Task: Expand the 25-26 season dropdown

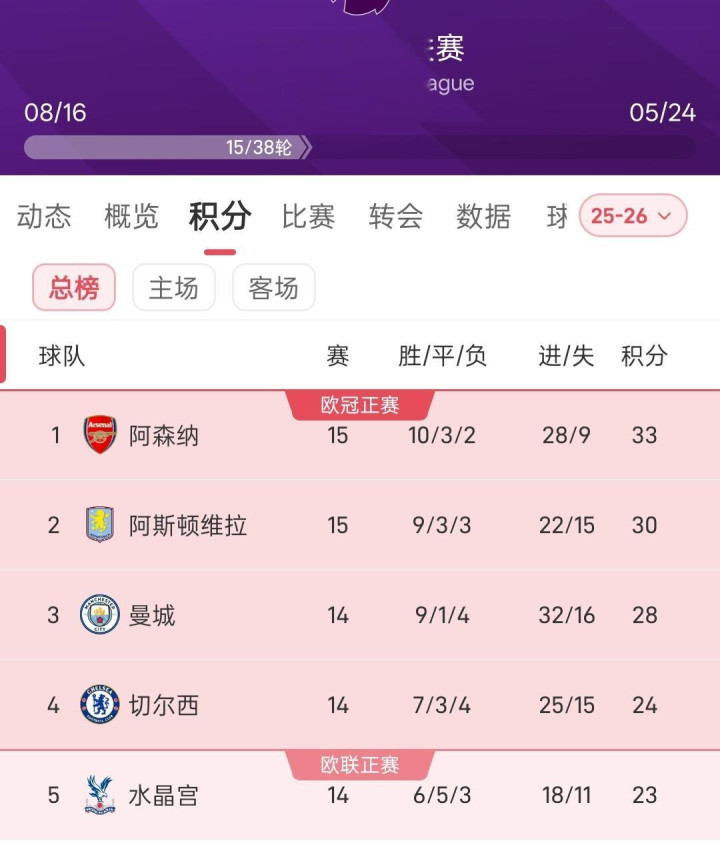Action: coord(632,216)
